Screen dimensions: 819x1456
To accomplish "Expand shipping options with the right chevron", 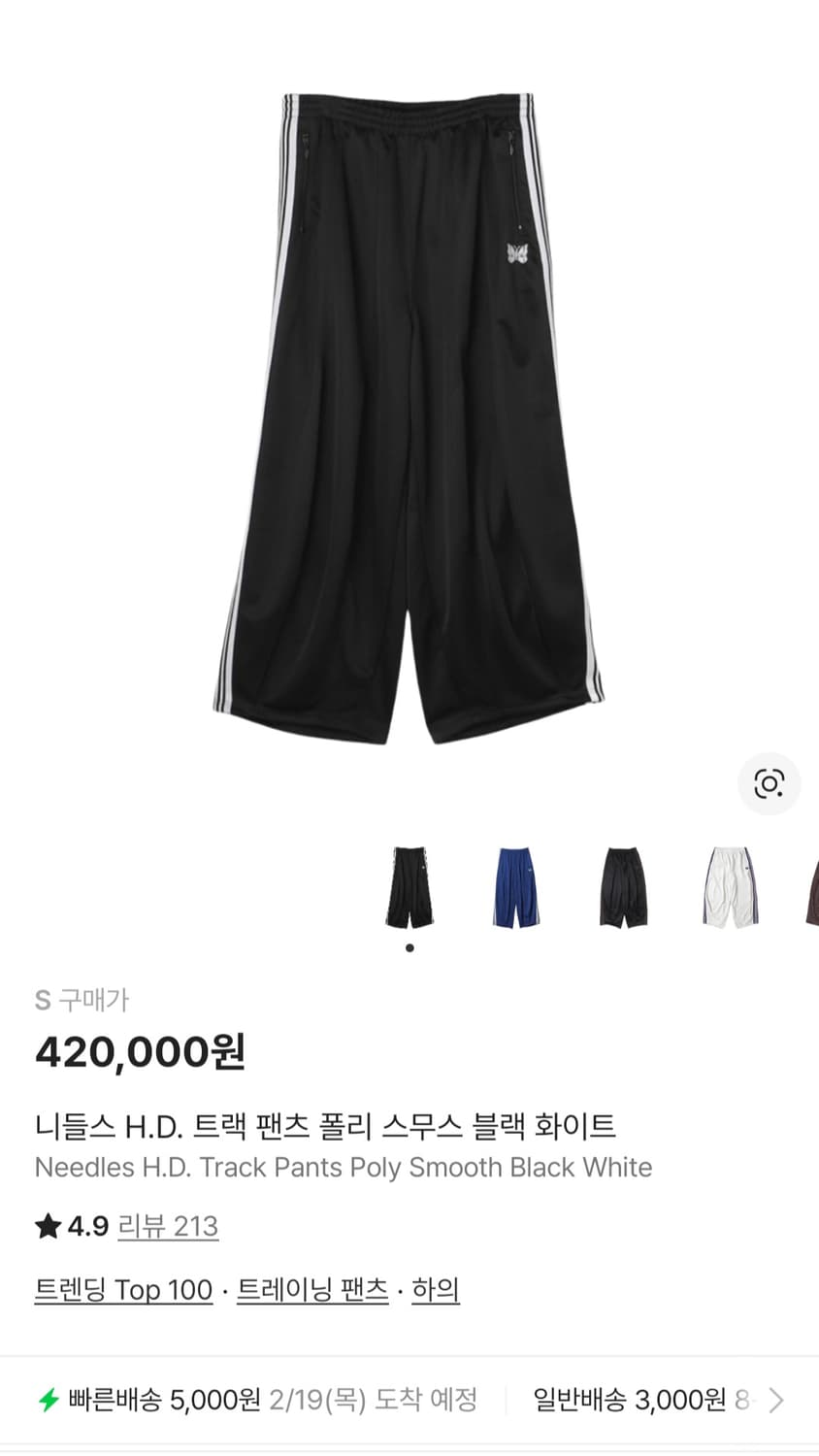I will [775, 1401].
